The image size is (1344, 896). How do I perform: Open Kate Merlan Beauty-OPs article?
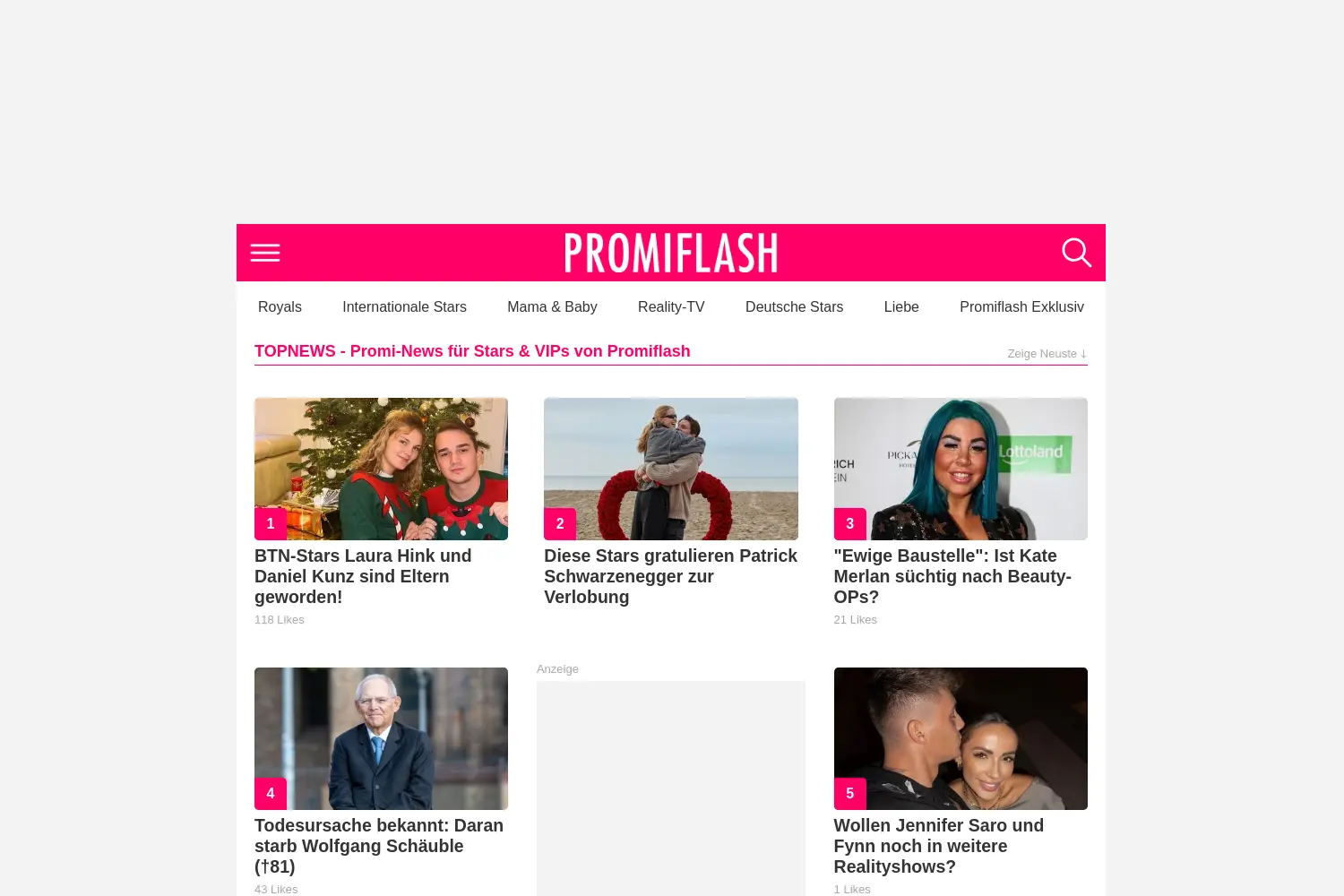click(952, 576)
